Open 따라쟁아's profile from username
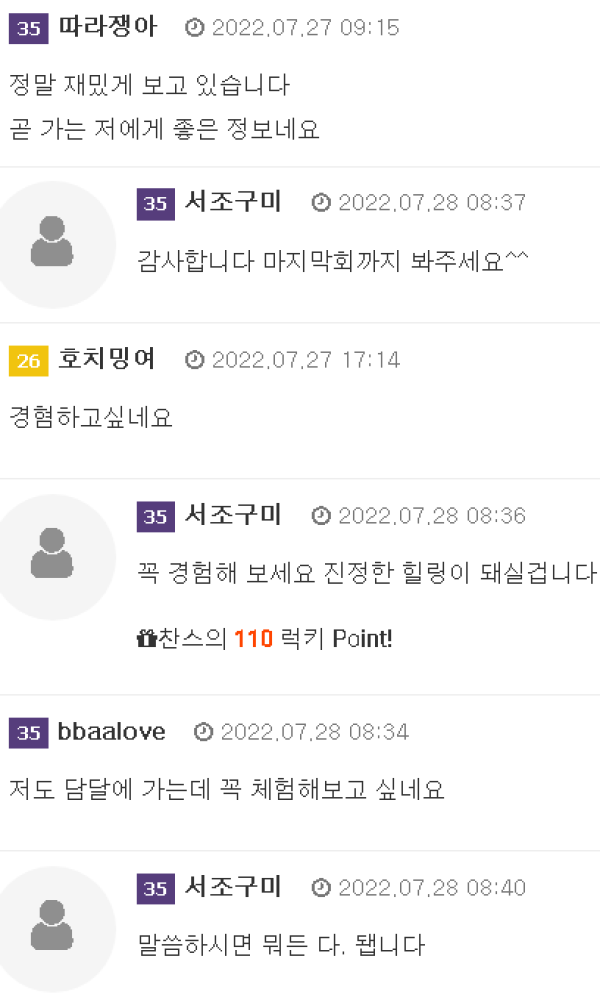 108,27
